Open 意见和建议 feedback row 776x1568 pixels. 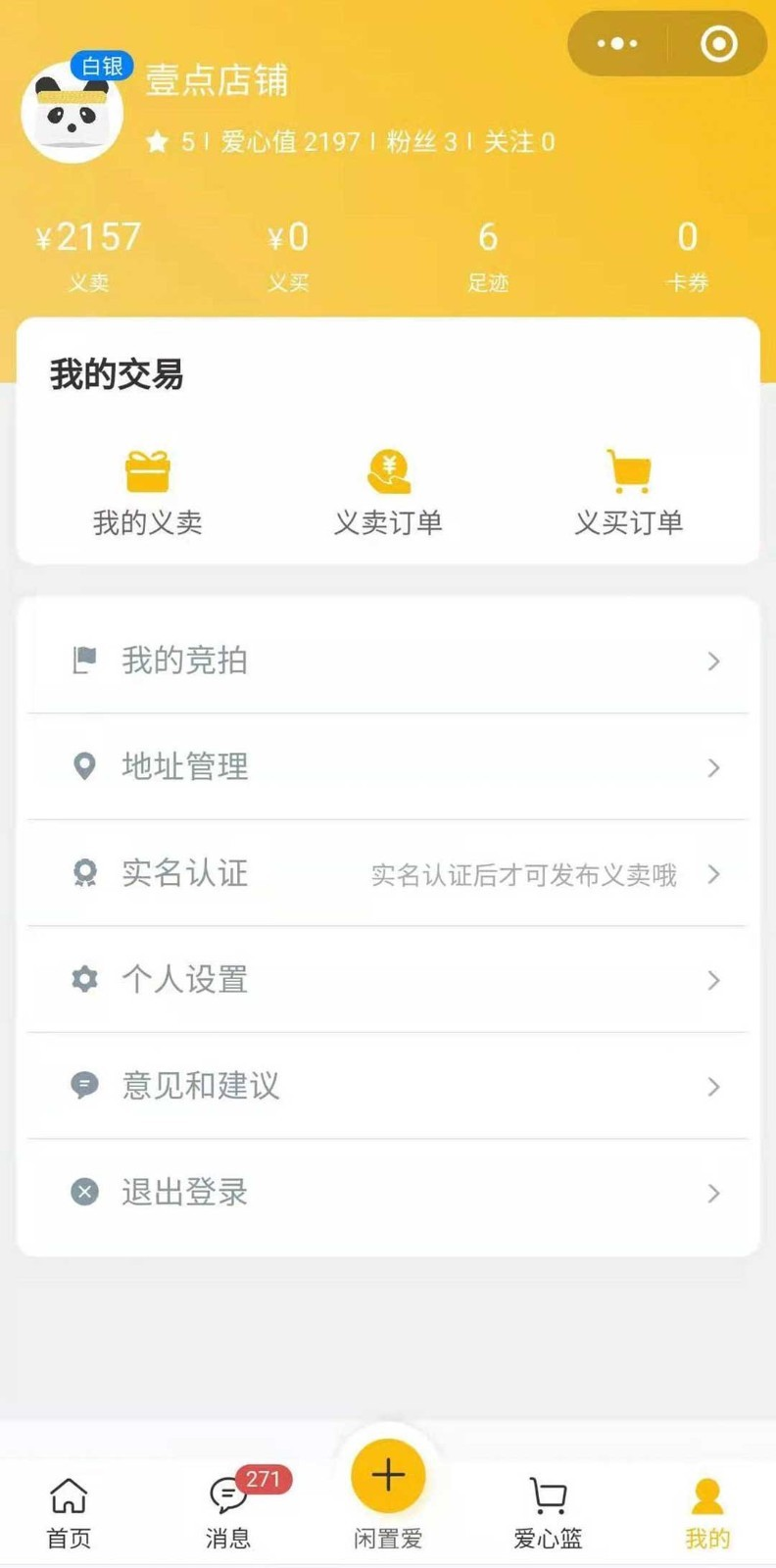[388, 1086]
